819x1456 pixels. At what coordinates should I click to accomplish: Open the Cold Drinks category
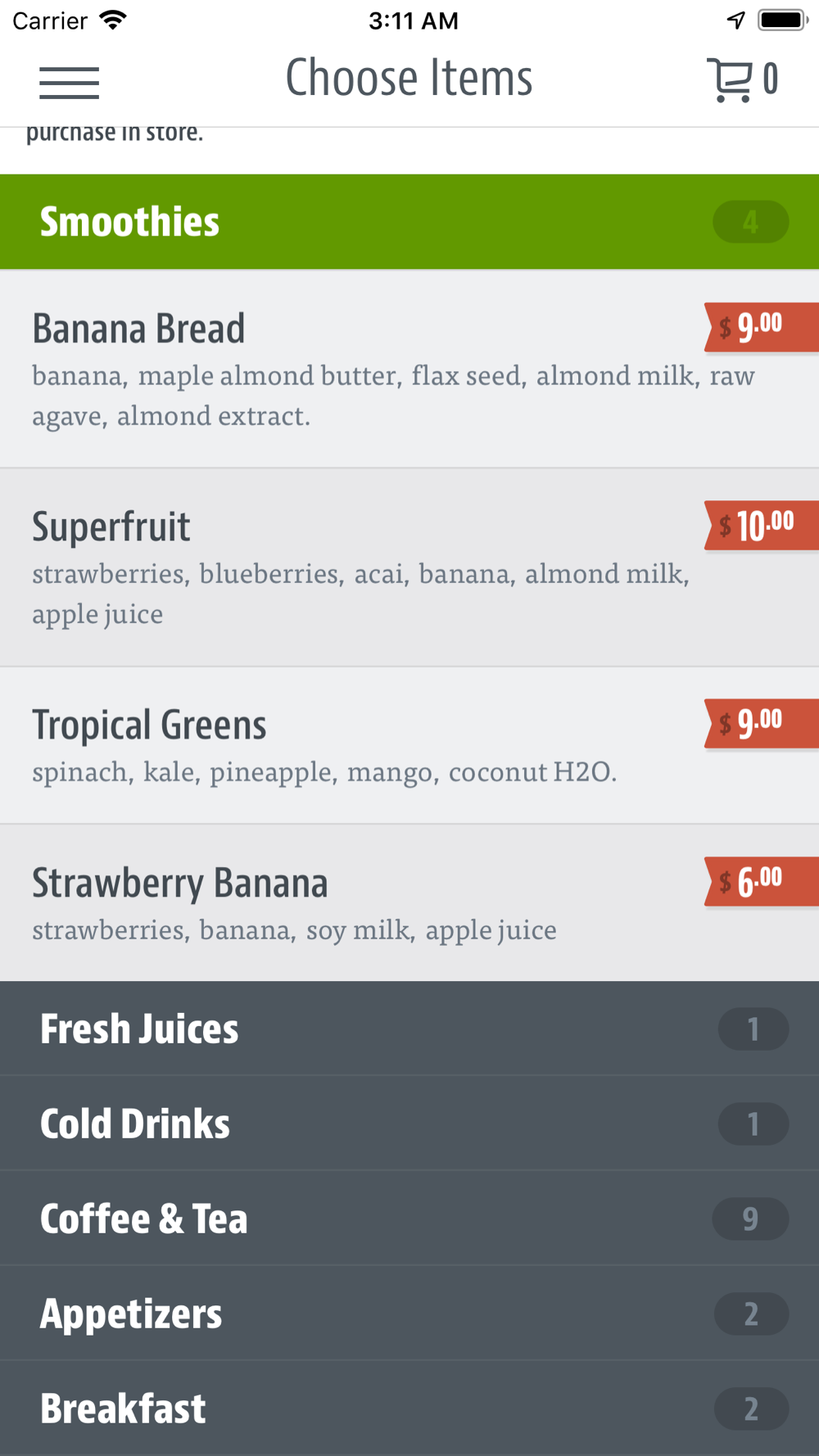click(x=409, y=1124)
